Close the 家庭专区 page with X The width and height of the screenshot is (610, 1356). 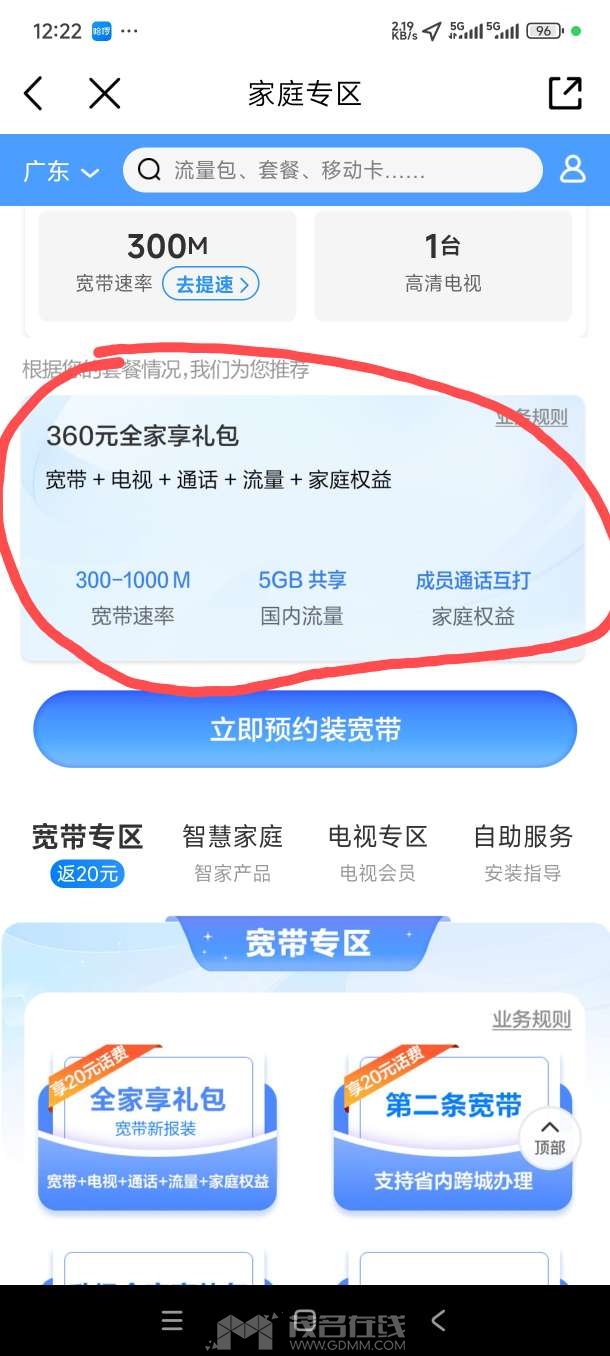tap(104, 94)
